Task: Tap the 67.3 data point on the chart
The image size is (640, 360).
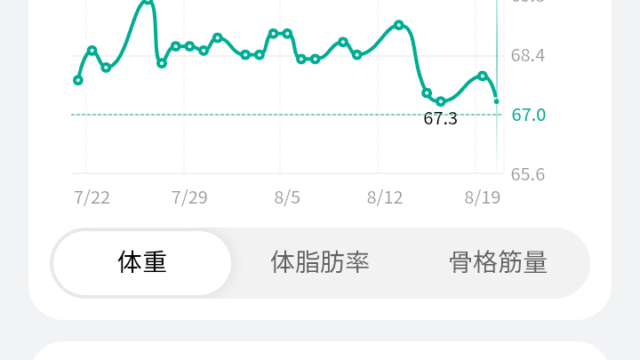Action: [x=440, y=101]
